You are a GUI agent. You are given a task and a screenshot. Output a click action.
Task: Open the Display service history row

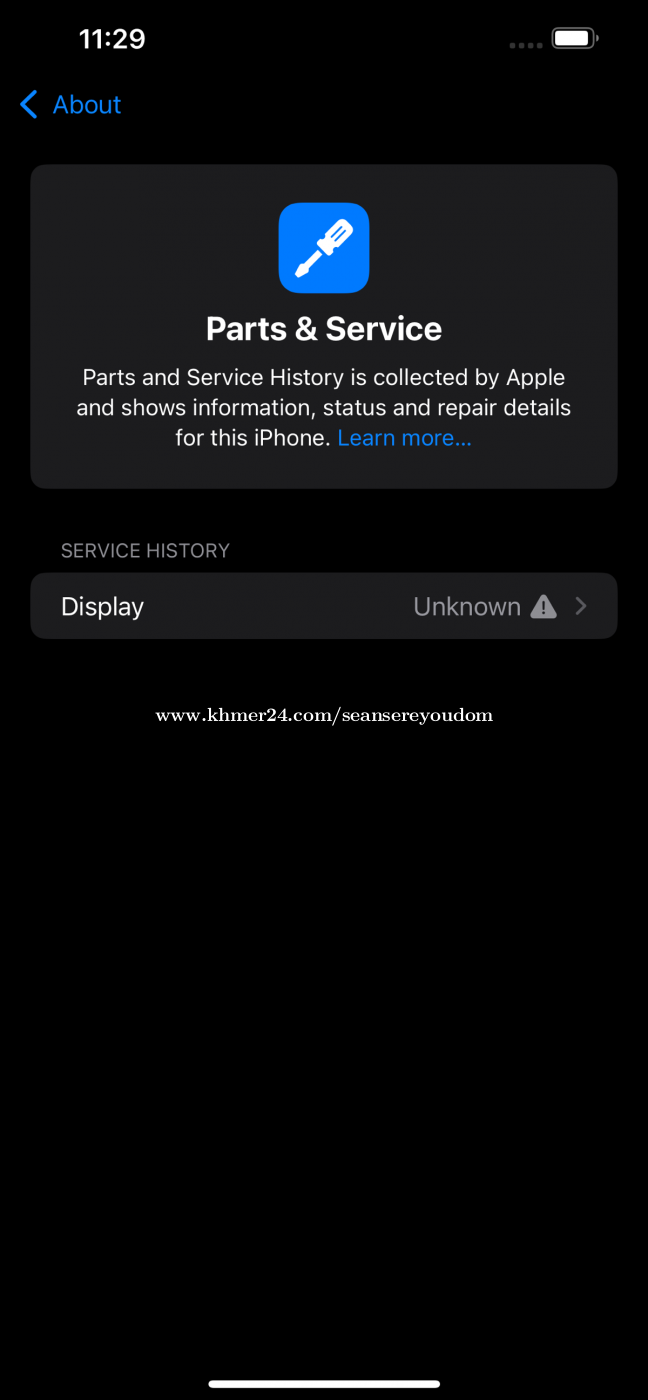click(x=324, y=606)
